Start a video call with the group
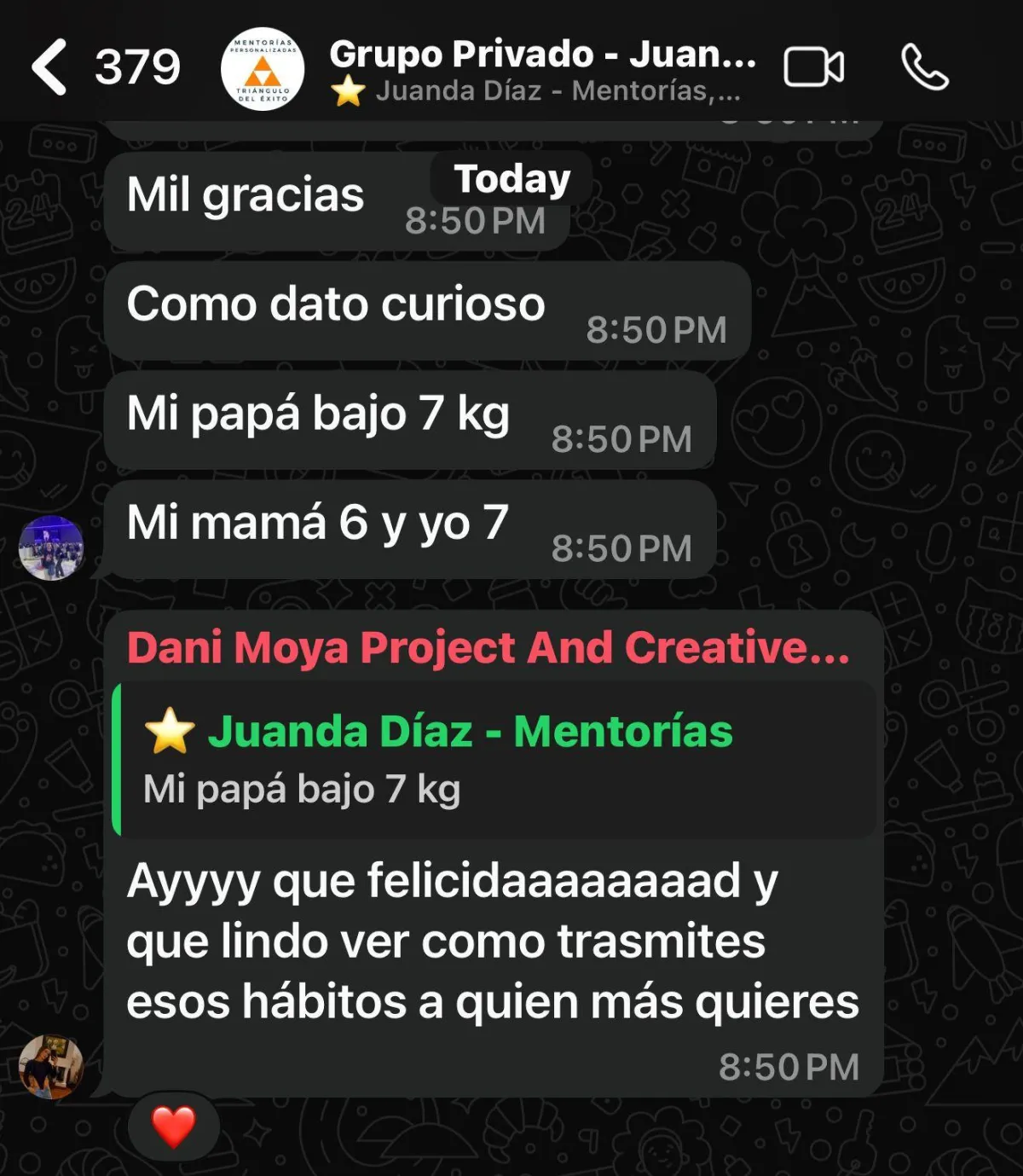Image resolution: width=1023 pixels, height=1176 pixels. coord(813,67)
